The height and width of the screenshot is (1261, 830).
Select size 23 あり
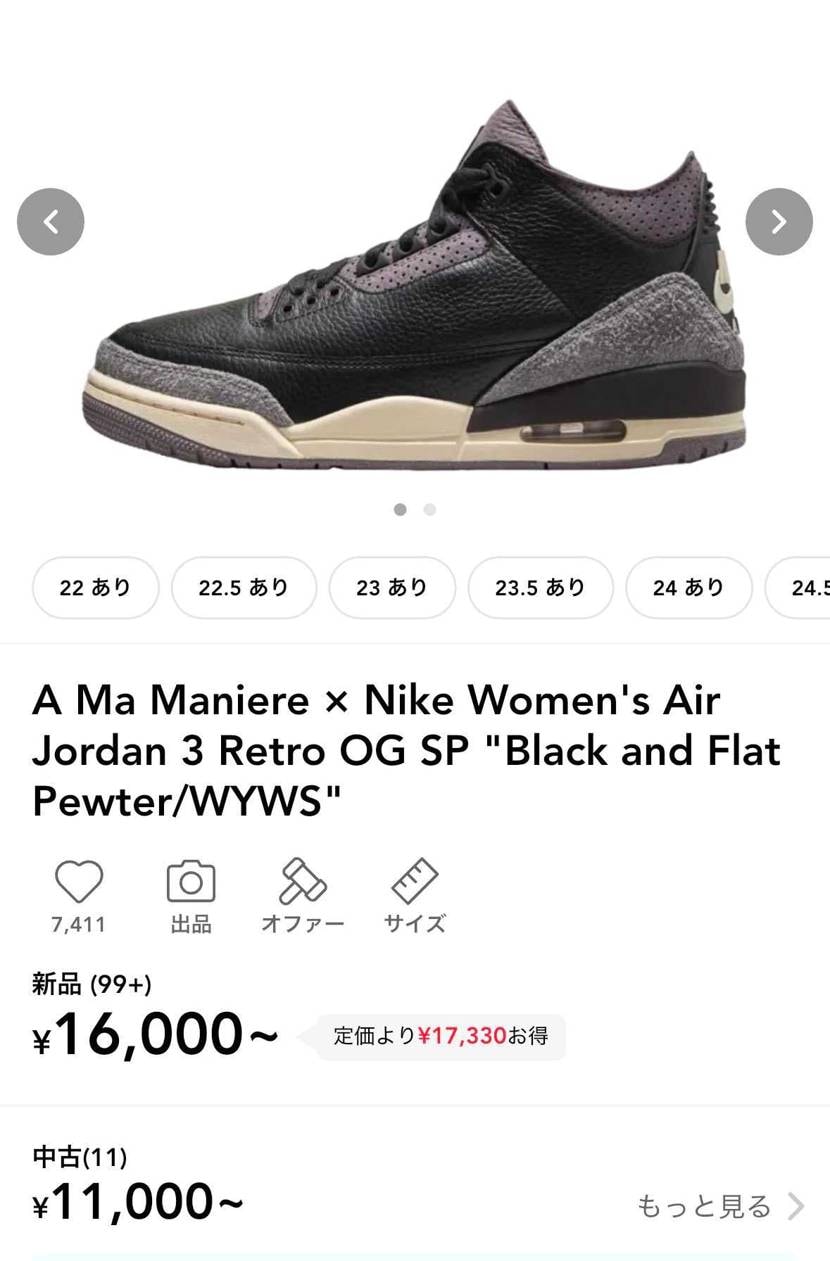coord(392,588)
